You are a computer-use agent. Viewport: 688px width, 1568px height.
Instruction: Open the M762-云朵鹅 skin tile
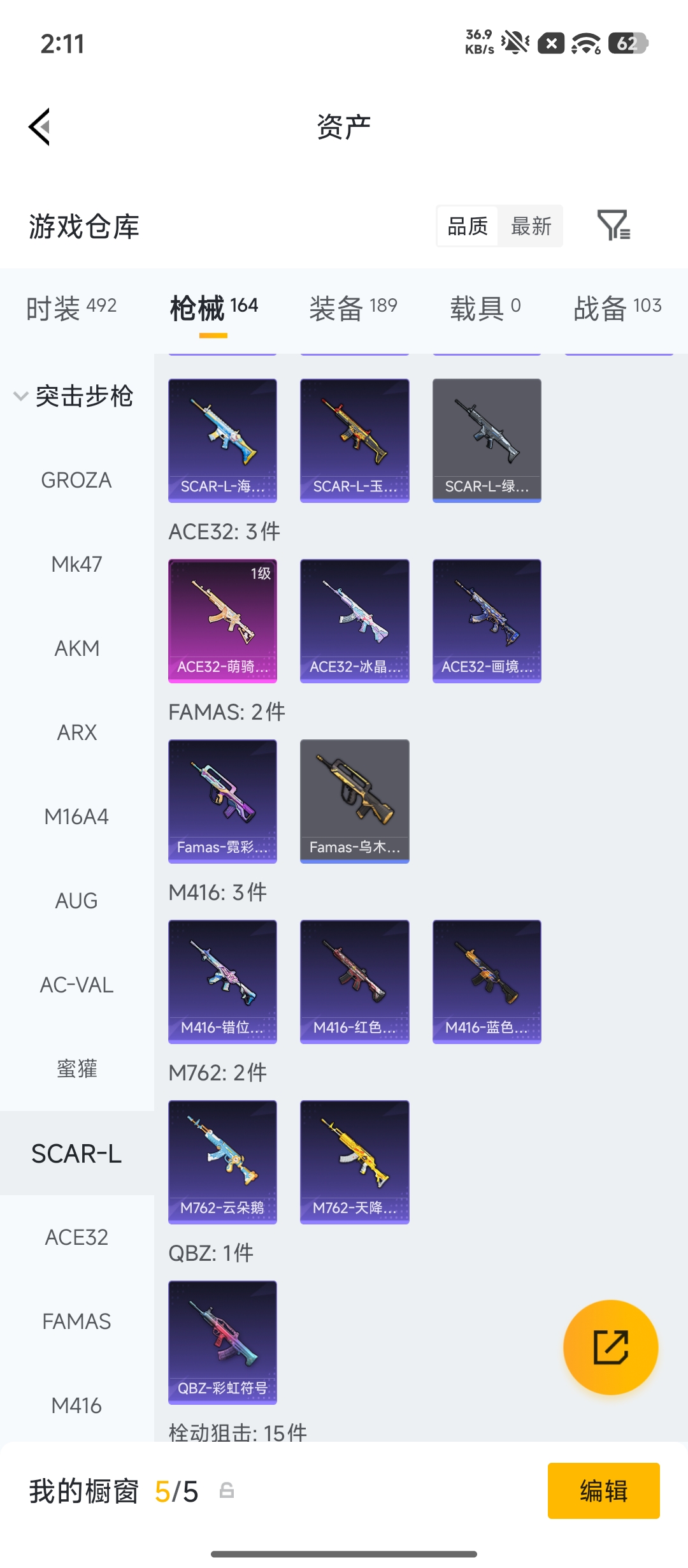(222, 1161)
